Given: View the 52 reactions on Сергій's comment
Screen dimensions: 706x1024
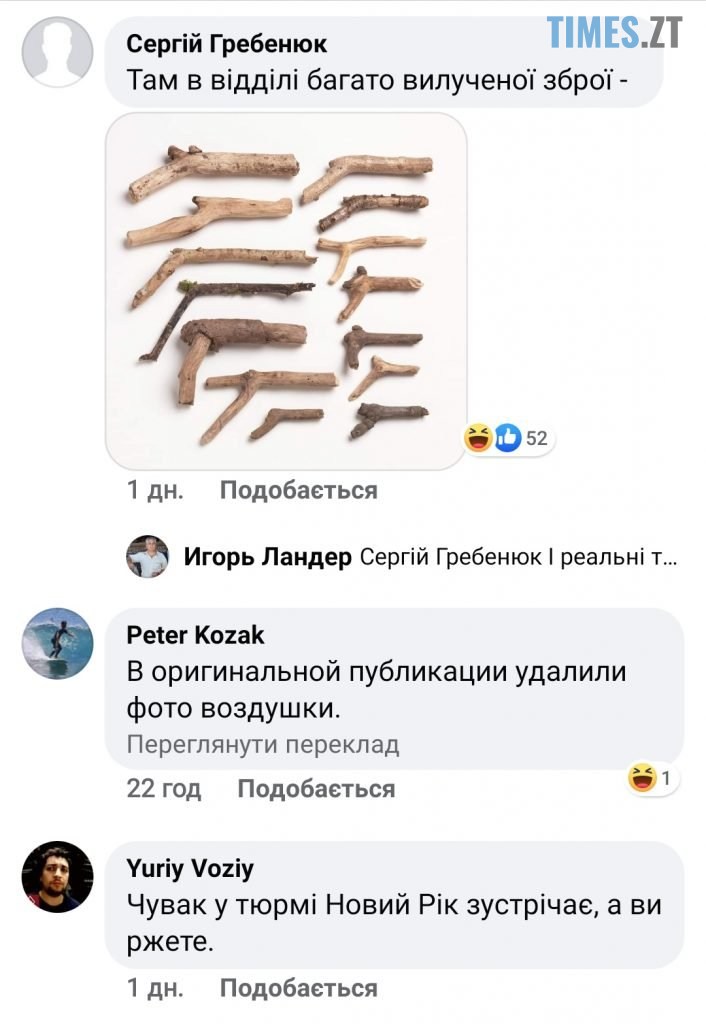Looking at the screenshot, I should tap(509, 438).
